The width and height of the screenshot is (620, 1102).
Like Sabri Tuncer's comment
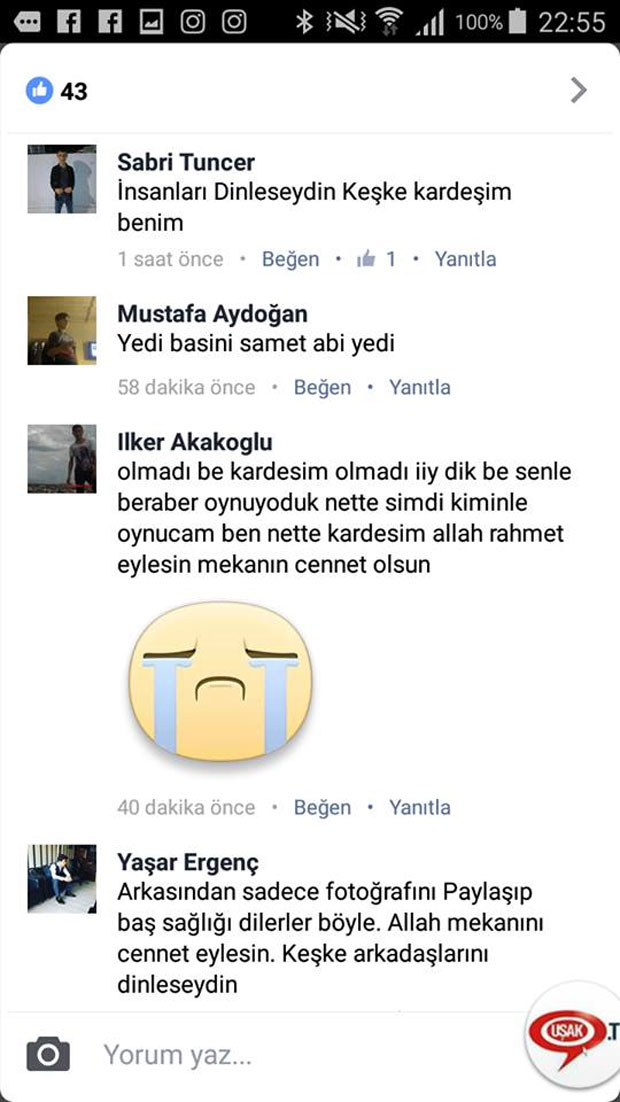290,259
